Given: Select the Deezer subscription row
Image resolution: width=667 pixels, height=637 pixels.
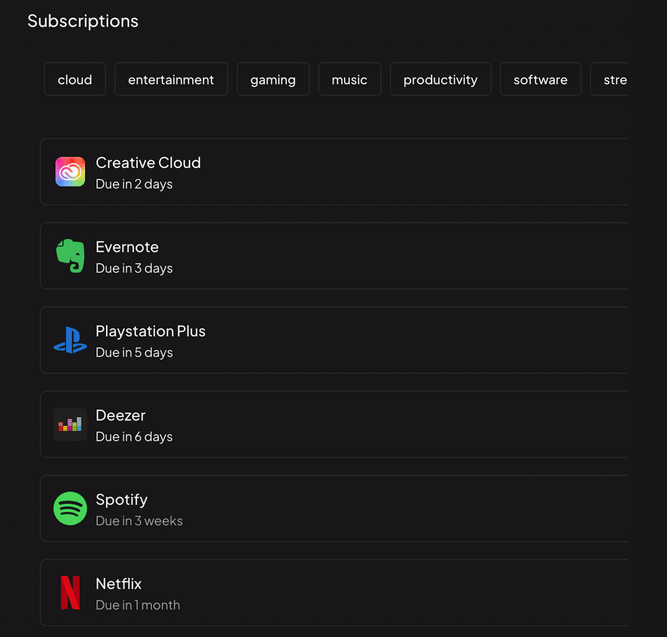Looking at the screenshot, I should 334,424.
